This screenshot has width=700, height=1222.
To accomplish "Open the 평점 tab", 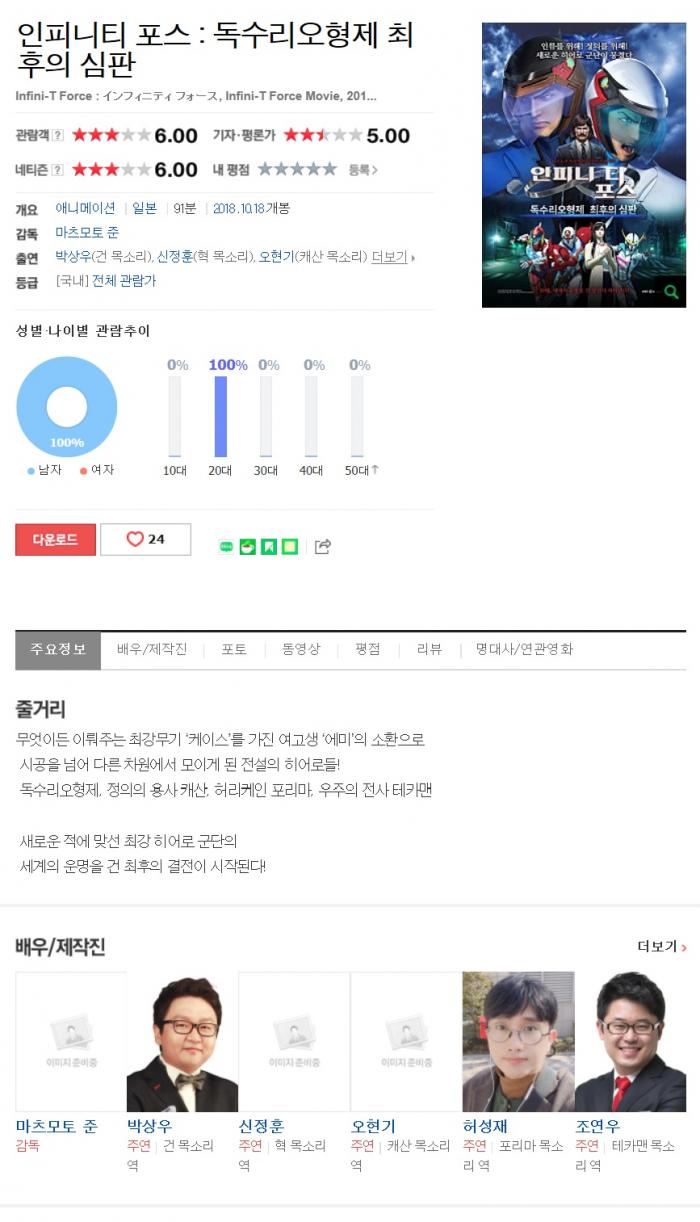I will click(367, 649).
